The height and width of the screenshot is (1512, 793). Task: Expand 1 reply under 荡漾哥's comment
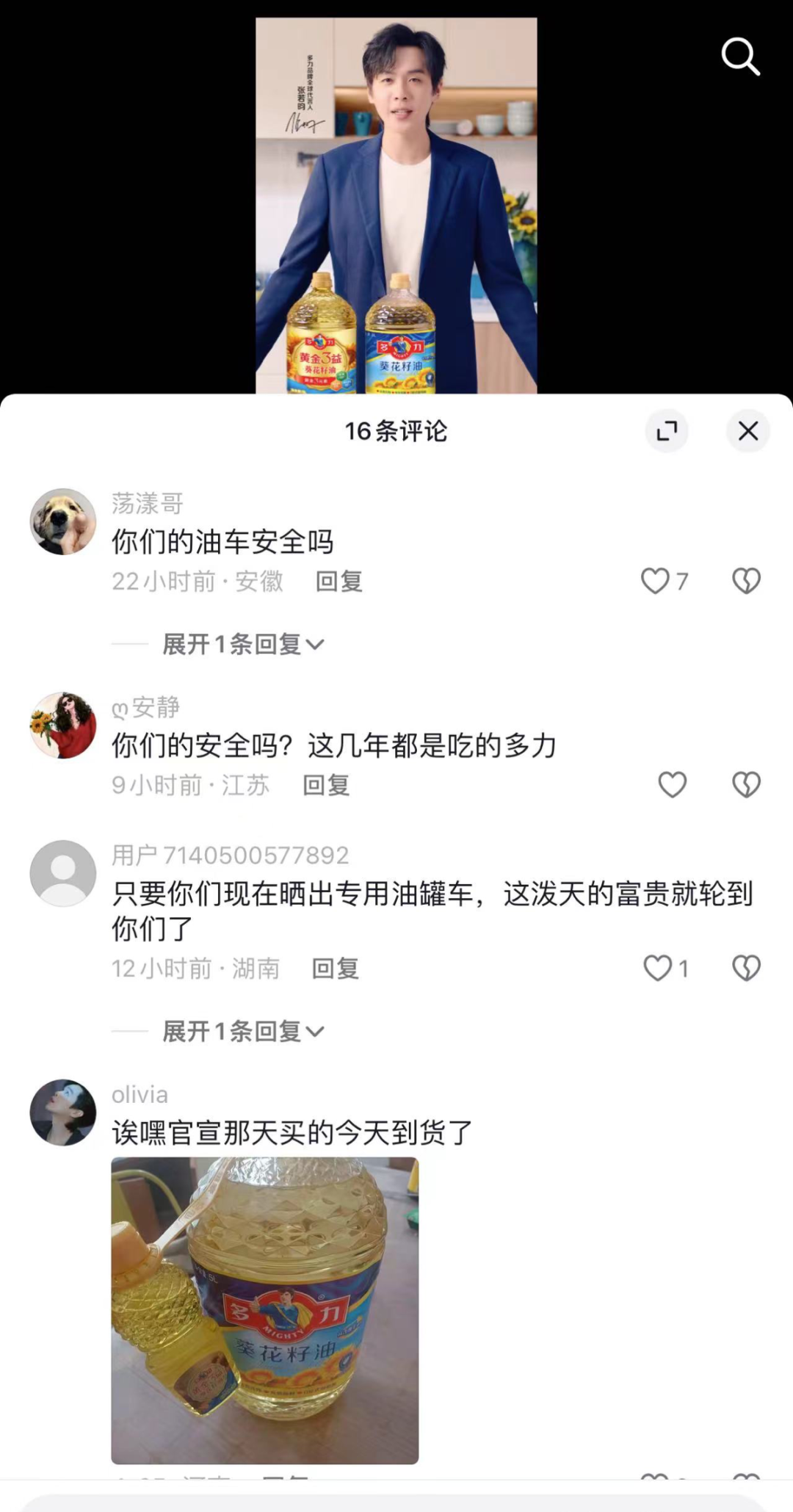(242, 644)
